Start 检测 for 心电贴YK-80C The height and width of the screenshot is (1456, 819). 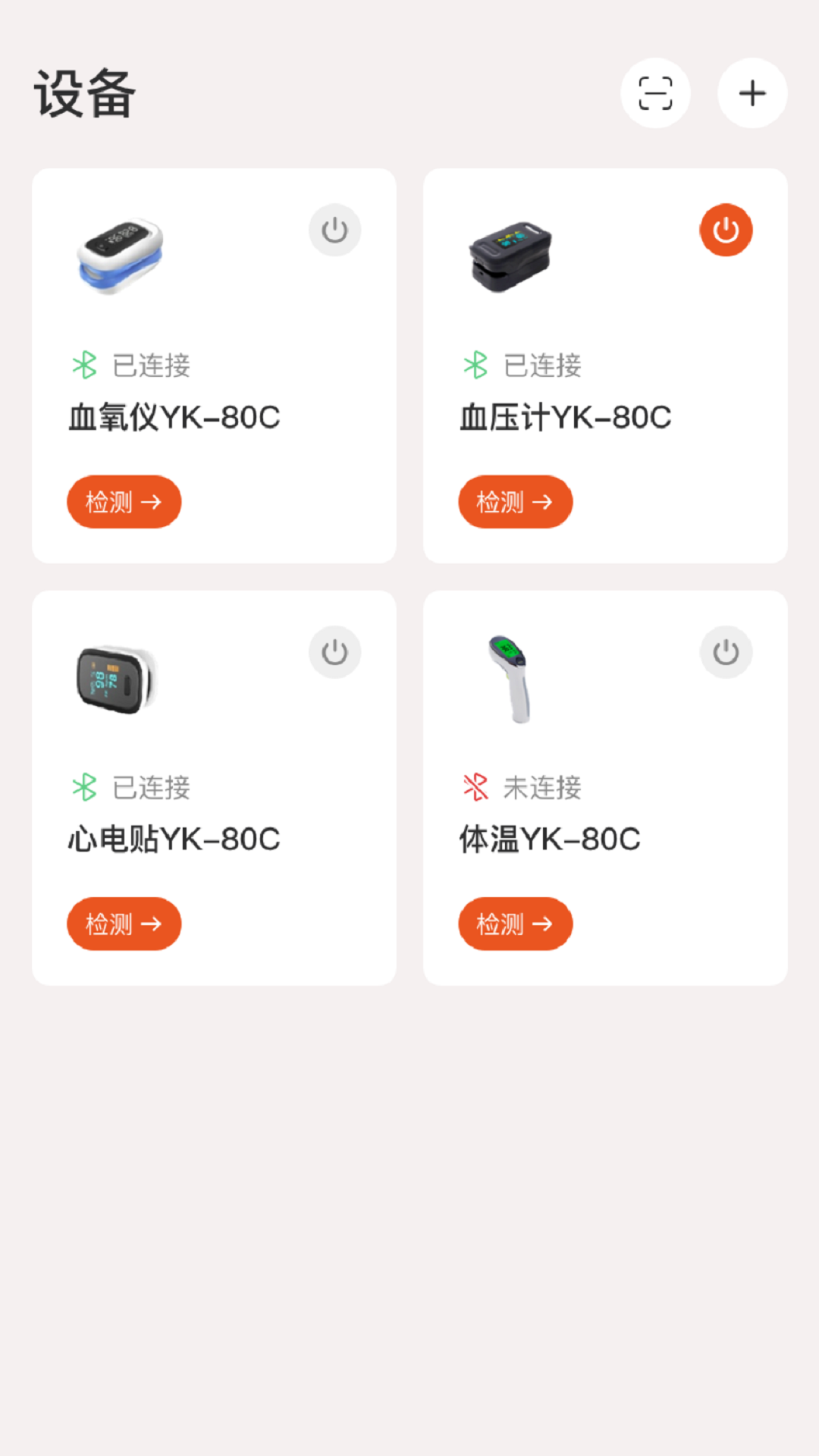tap(124, 924)
